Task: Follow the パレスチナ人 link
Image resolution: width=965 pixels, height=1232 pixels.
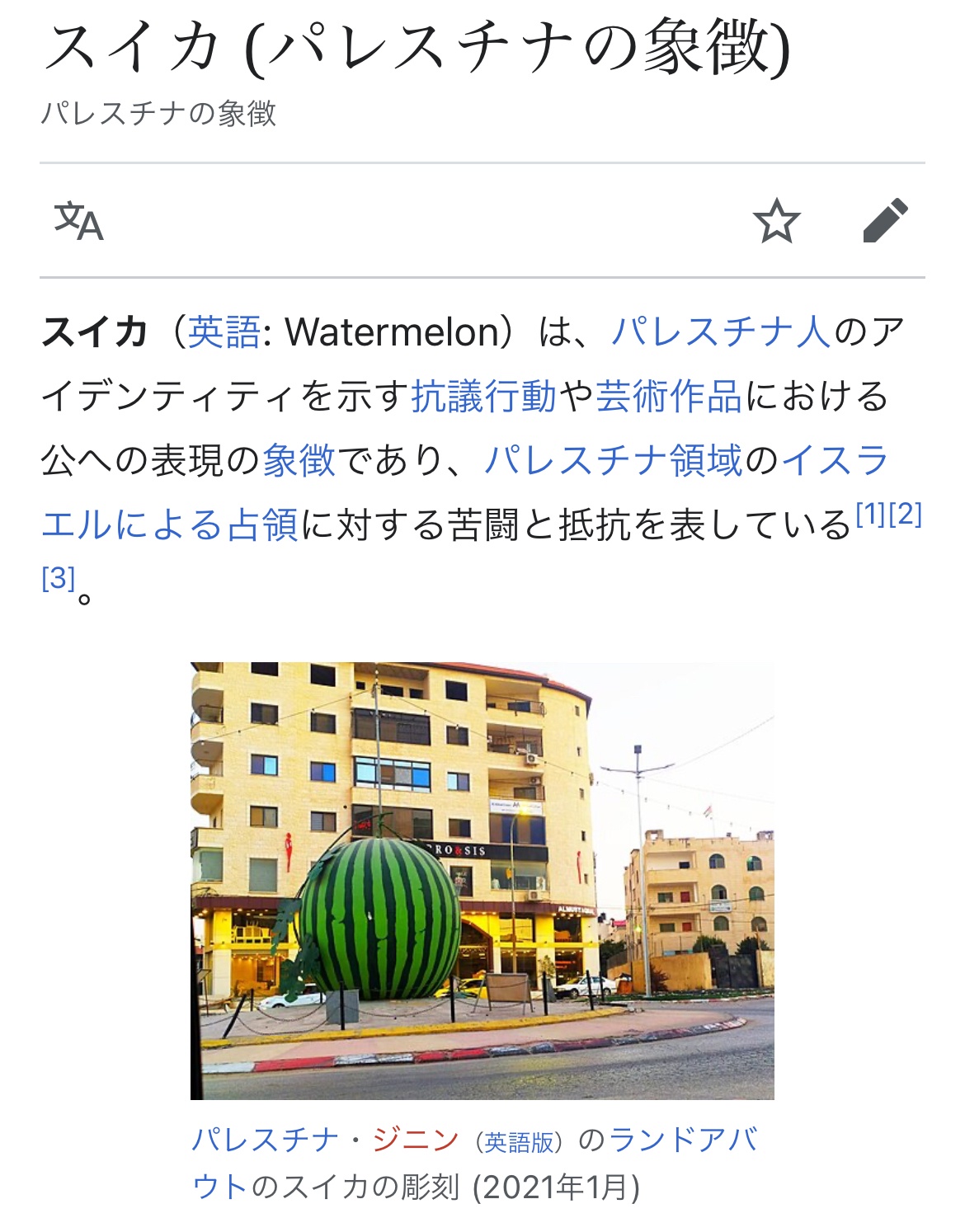Action: (x=721, y=332)
